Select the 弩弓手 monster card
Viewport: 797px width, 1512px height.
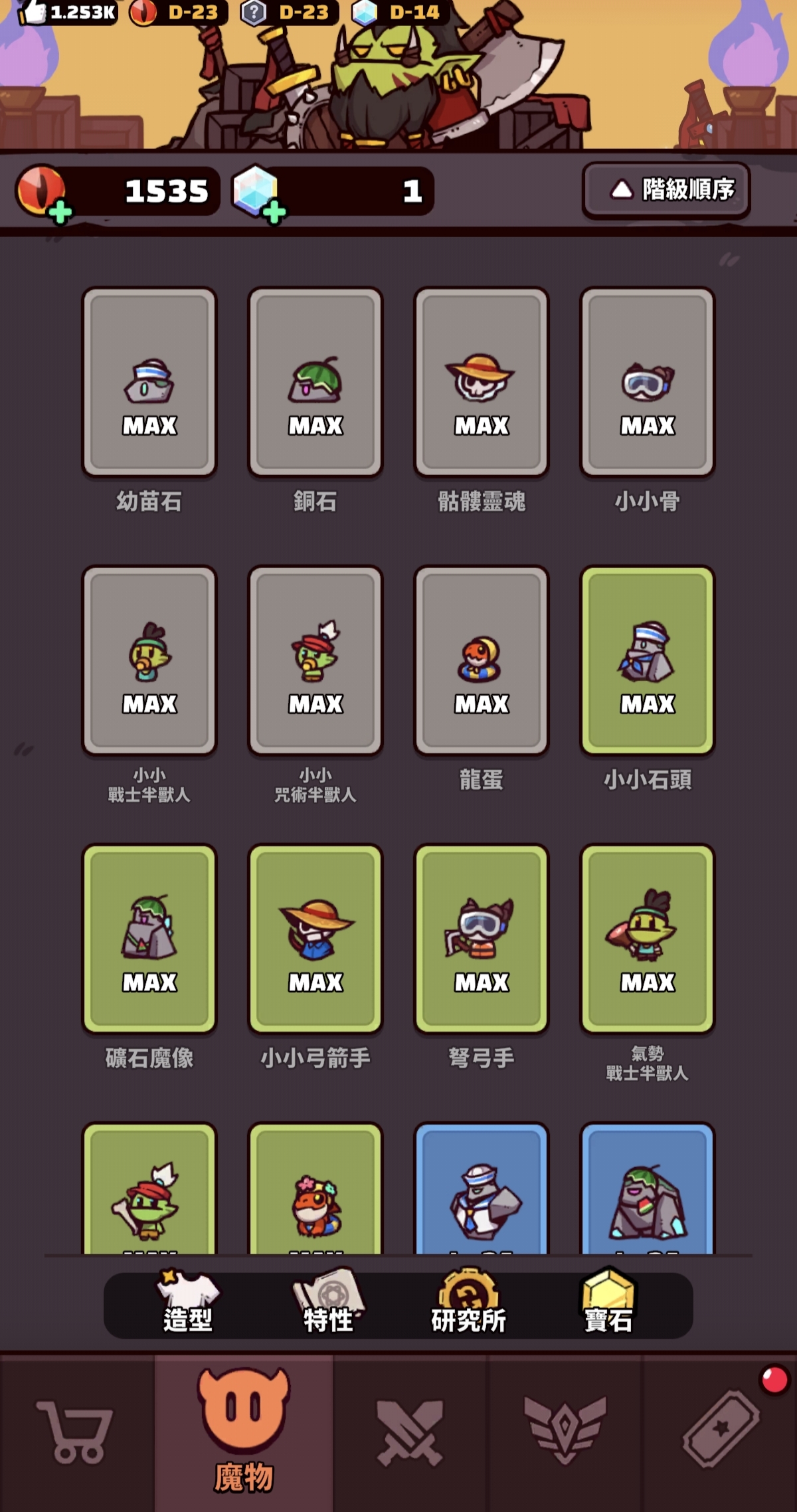click(482, 938)
